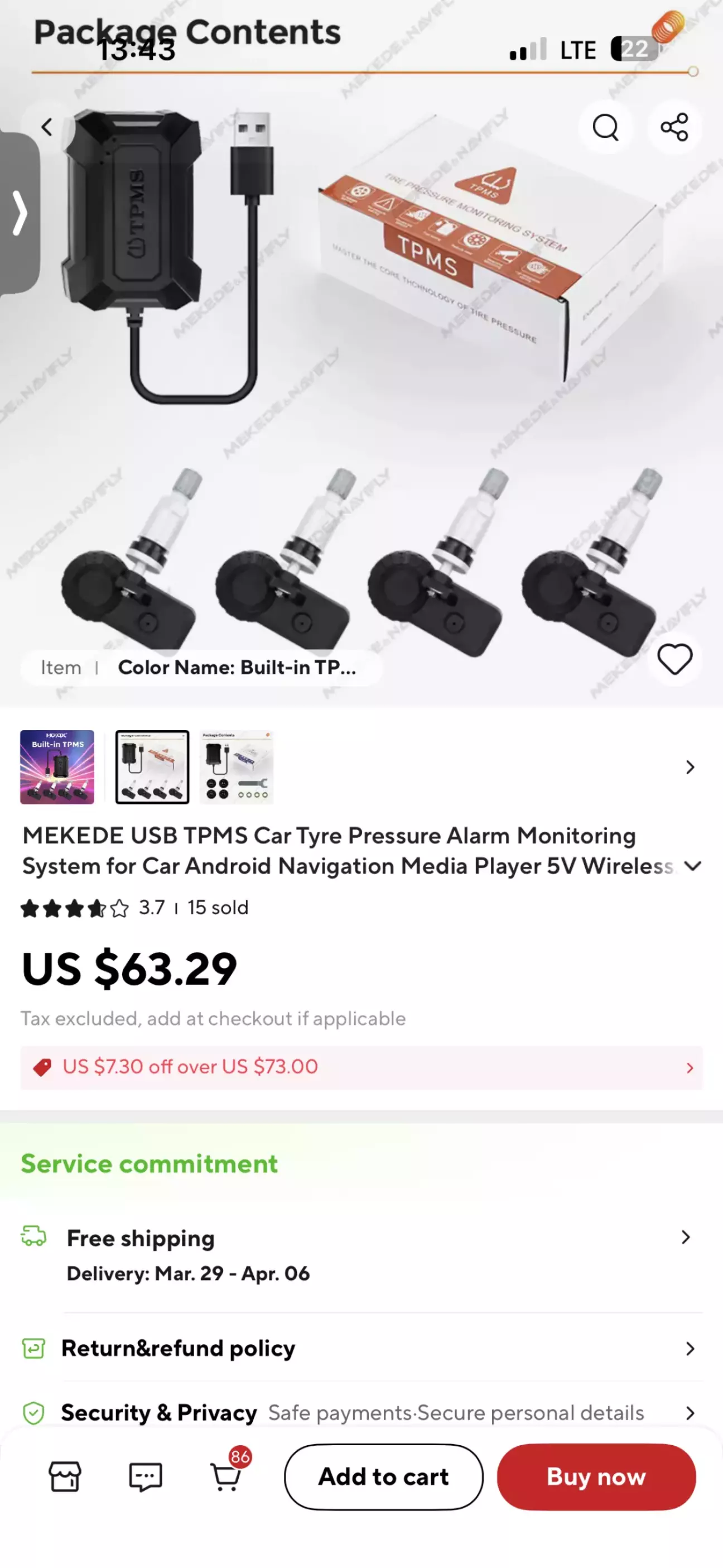Open the side panel handle arrow
The image size is (723, 1568).
(x=20, y=213)
